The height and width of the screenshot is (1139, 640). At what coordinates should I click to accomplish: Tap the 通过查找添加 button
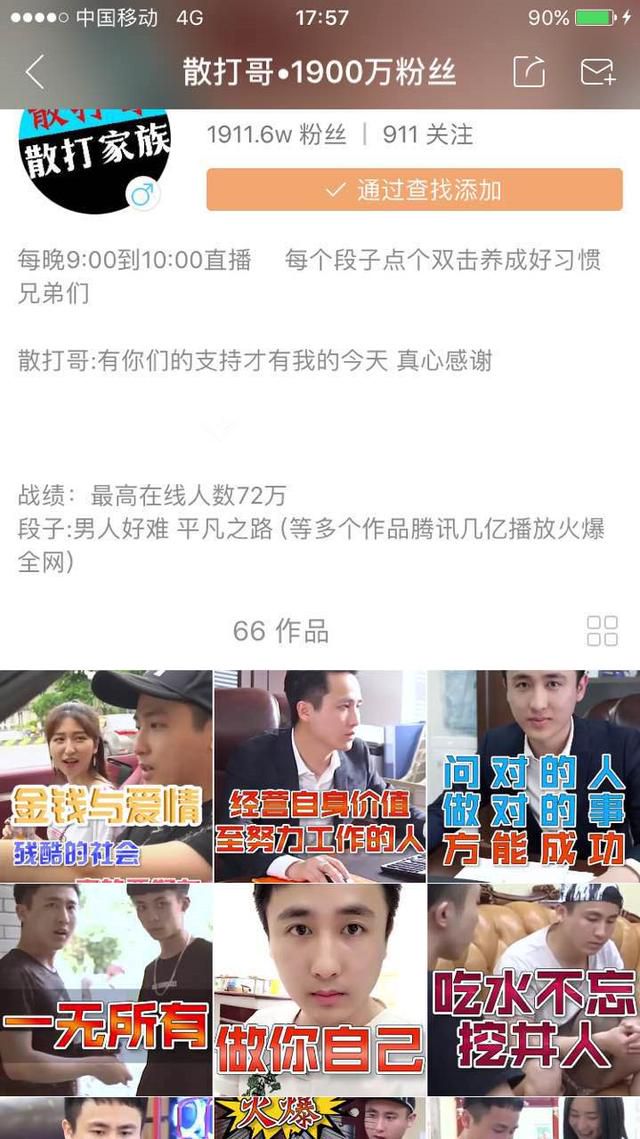click(x=414, y=190)
